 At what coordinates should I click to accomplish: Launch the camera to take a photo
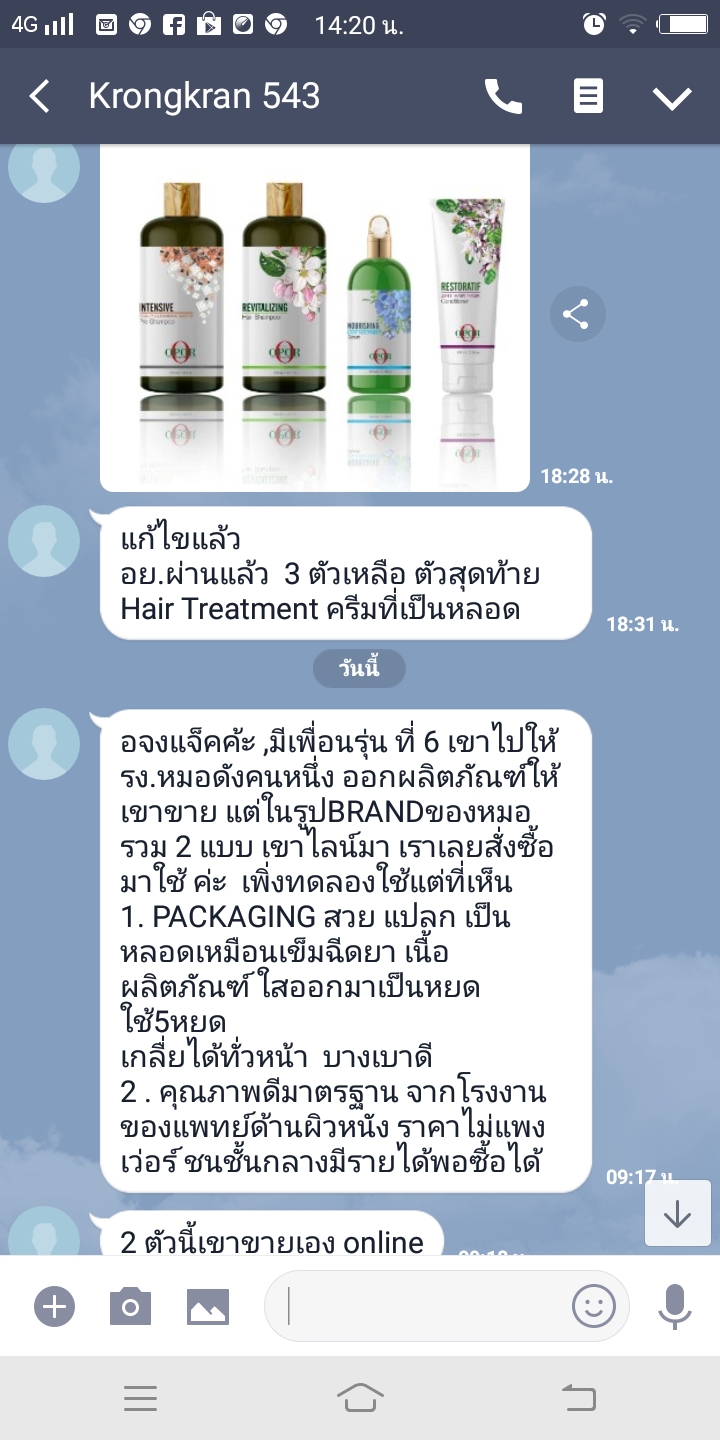pos(130,1306)
